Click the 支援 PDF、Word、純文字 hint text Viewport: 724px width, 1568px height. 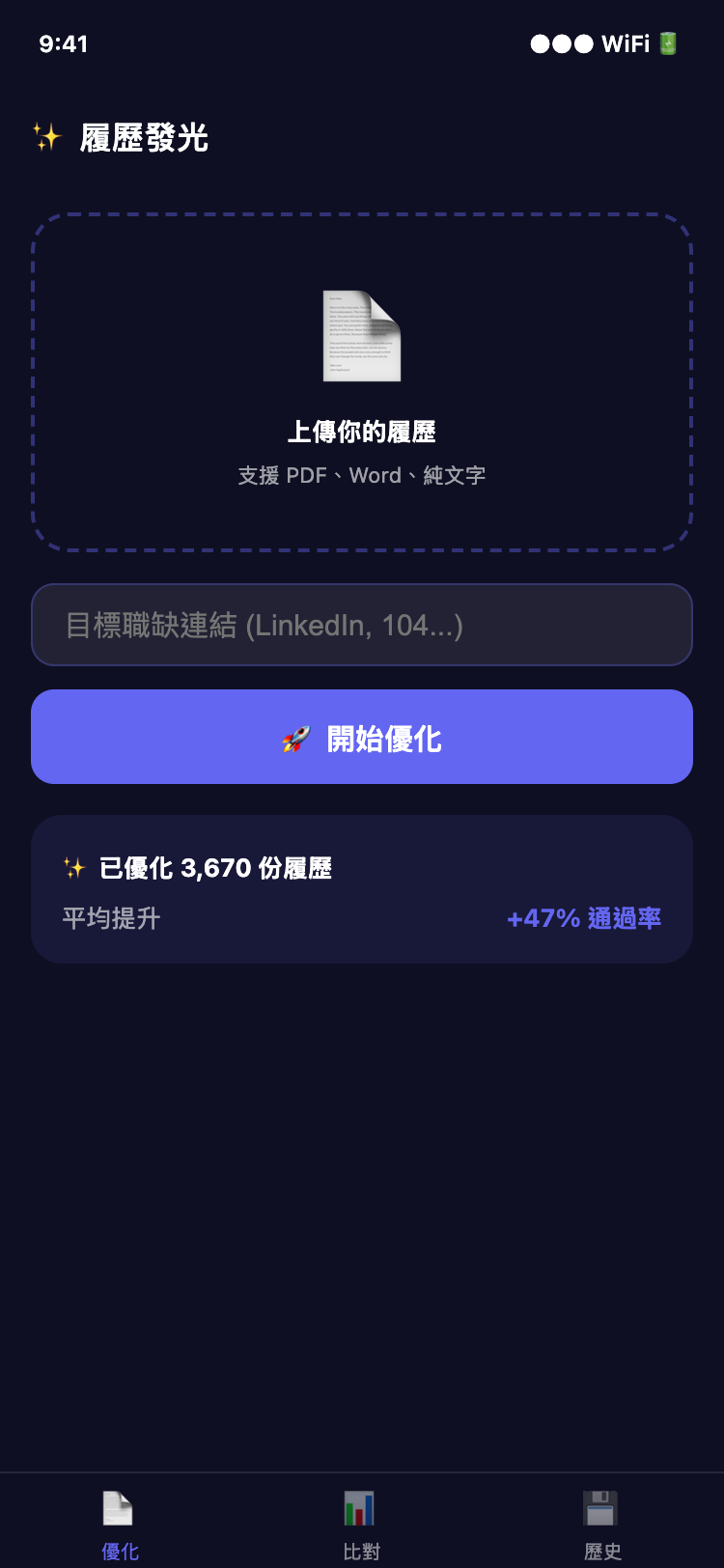(x=362, y=475)
